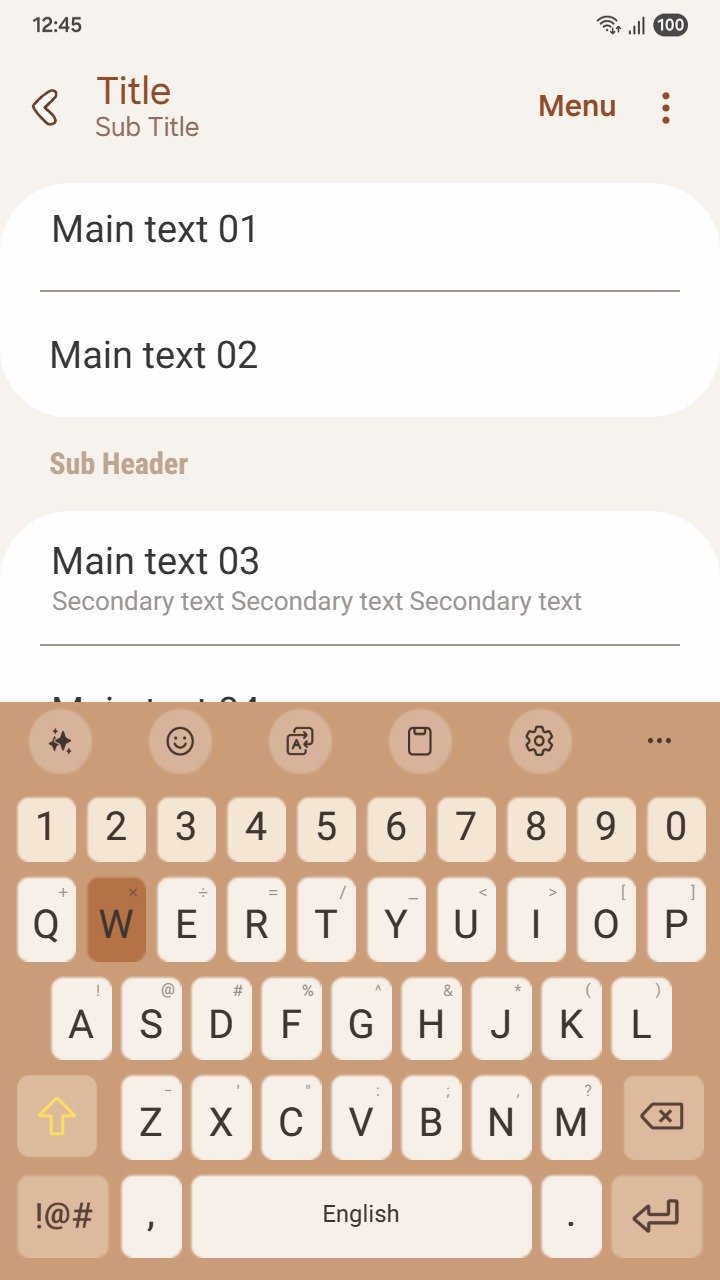Open keyboard settings gear
720x1280 pixels.
[x=539, y=741]
